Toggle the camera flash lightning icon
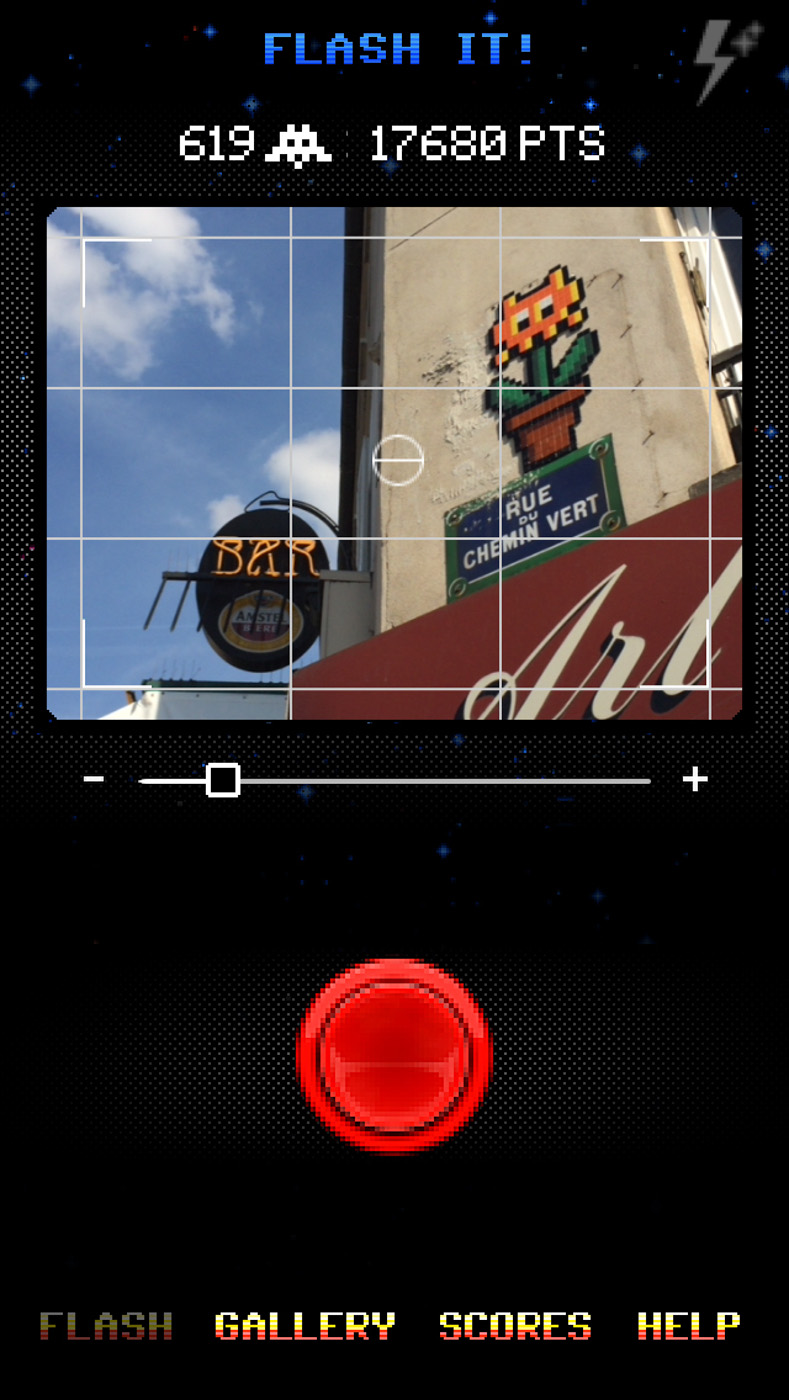 coord(728,60)
